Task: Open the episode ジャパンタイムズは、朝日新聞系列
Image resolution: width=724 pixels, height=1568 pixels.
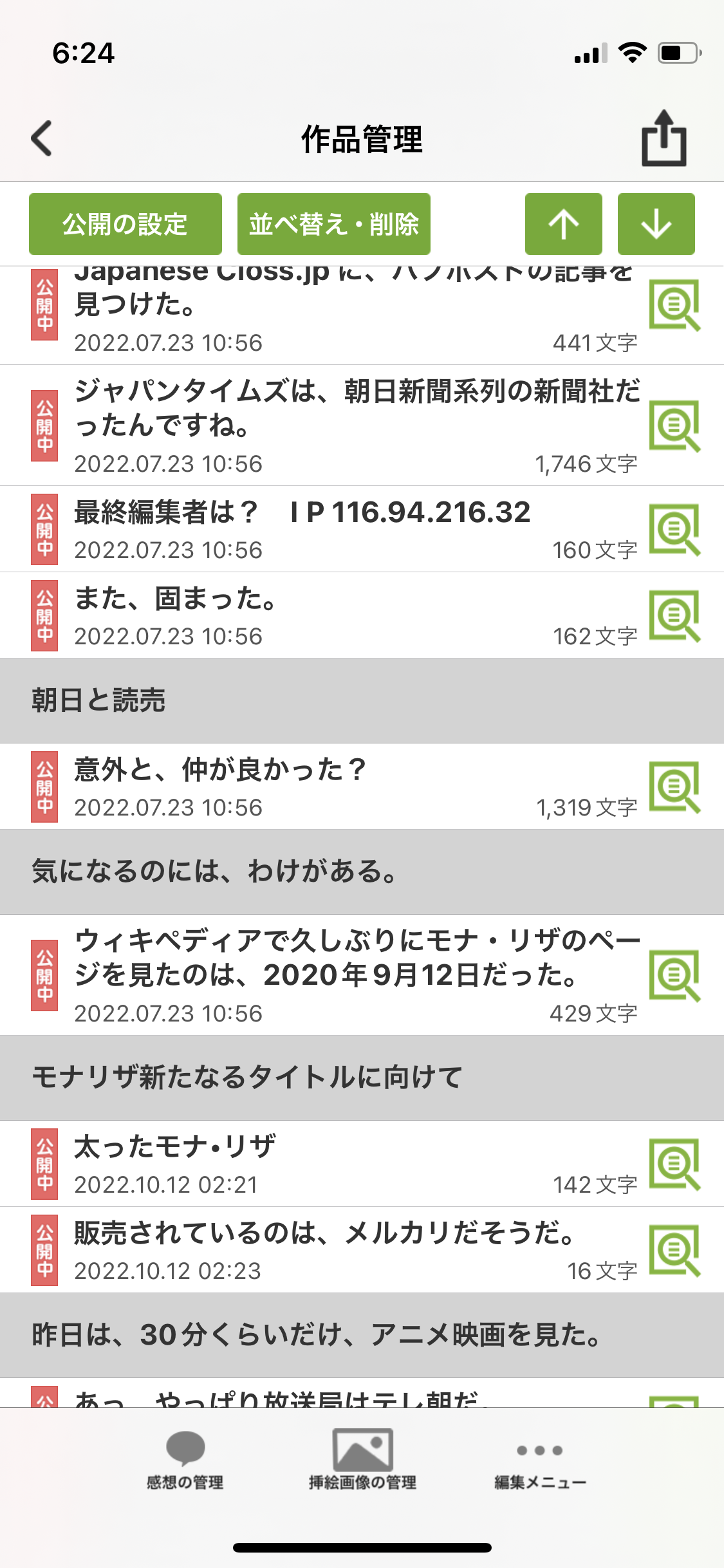Action: (357, 408)
